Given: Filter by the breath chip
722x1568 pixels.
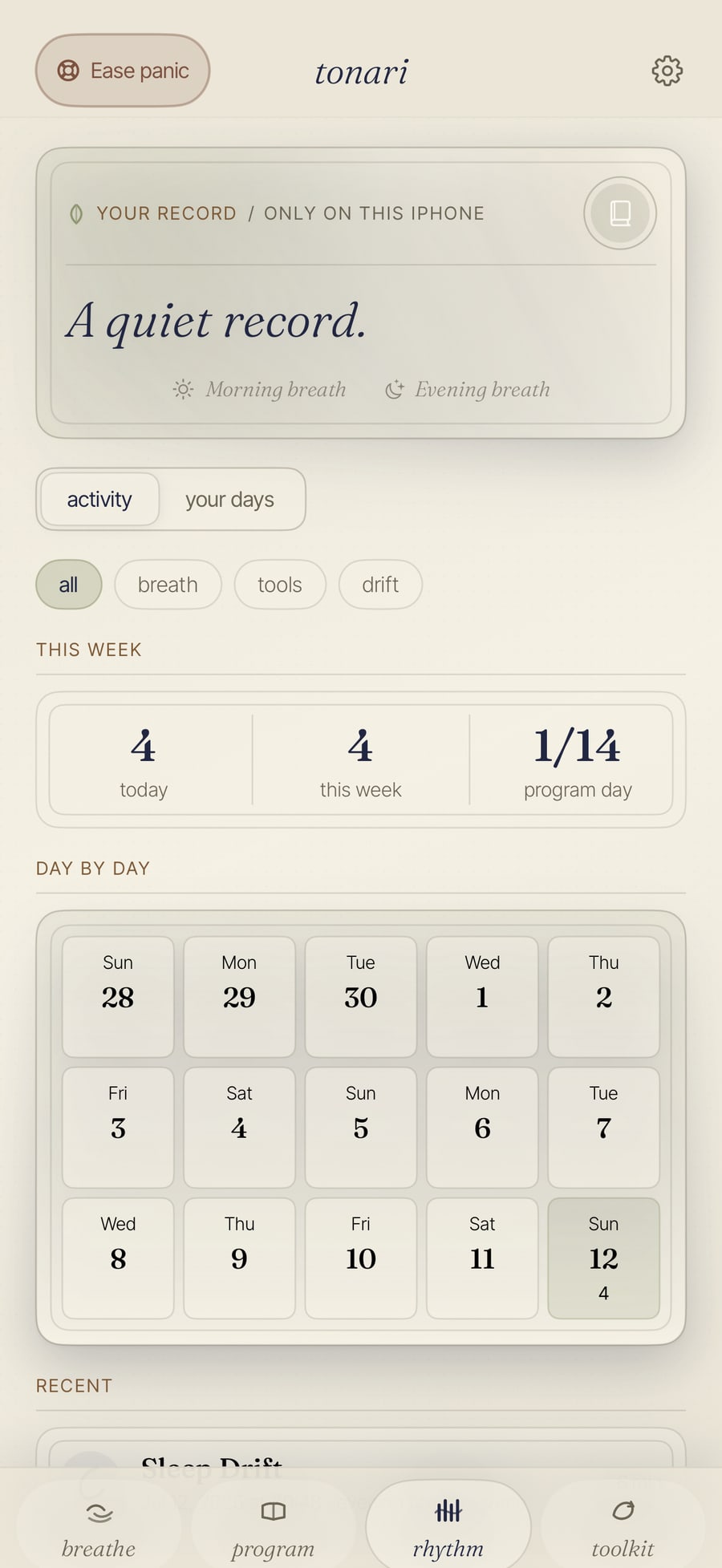Looking at the screenshot, I should tap(168, 585).
